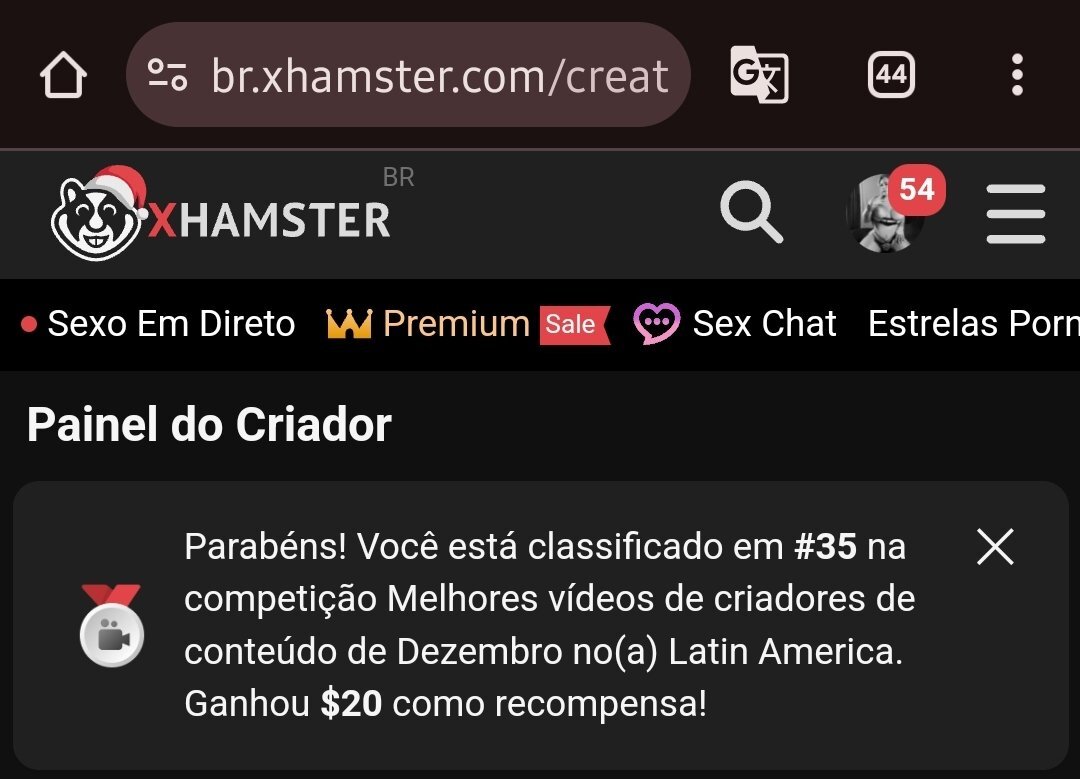Translate this page with the translate icon
This screenshot has width=1080, height=779.
pyautogui.click(x=759, y=75)
